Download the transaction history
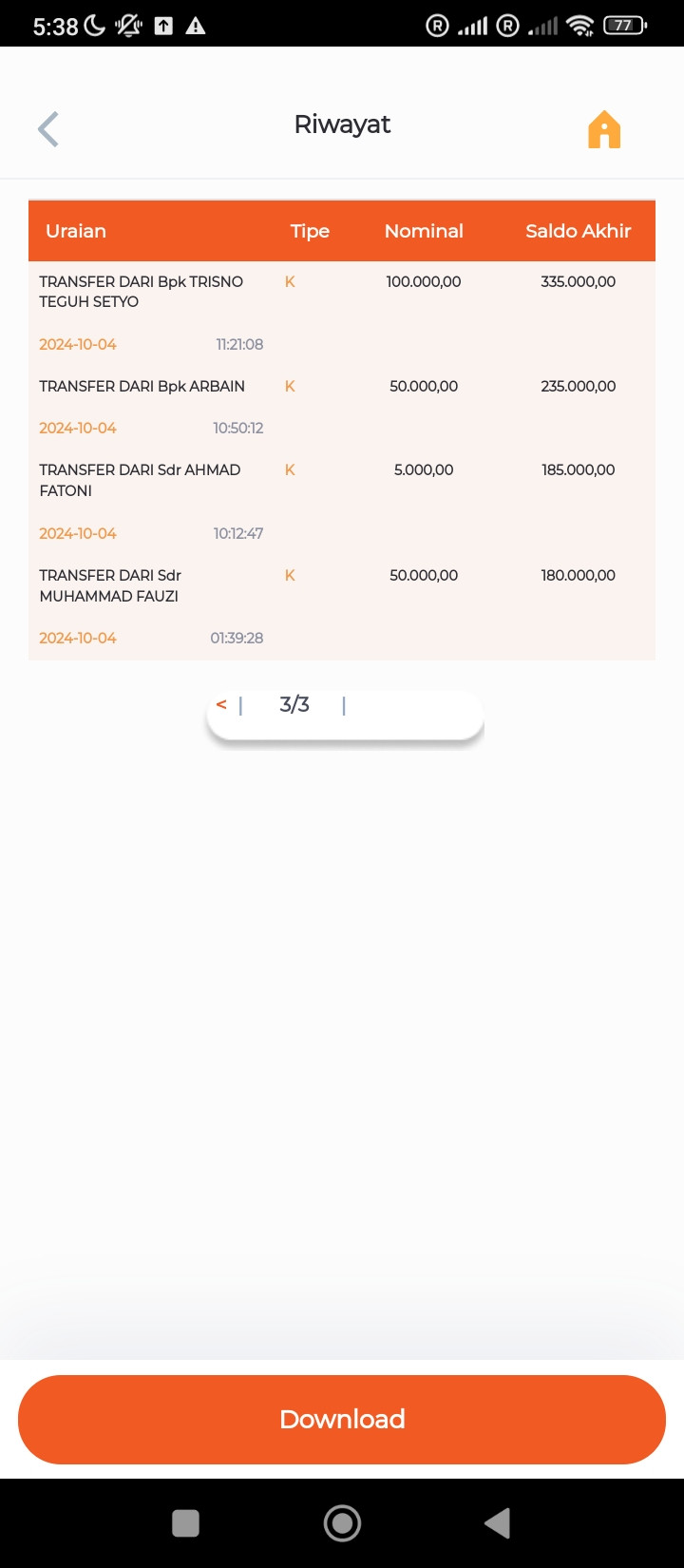Image resolution: width=684 pixels, height=1568 pixels. (x=342, y=1419)
